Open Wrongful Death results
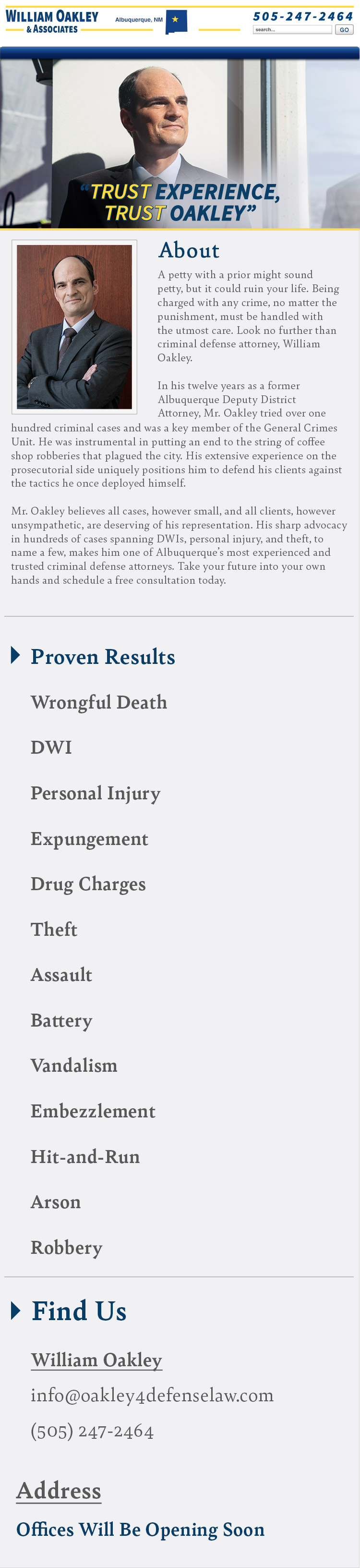 pos(98,702)
